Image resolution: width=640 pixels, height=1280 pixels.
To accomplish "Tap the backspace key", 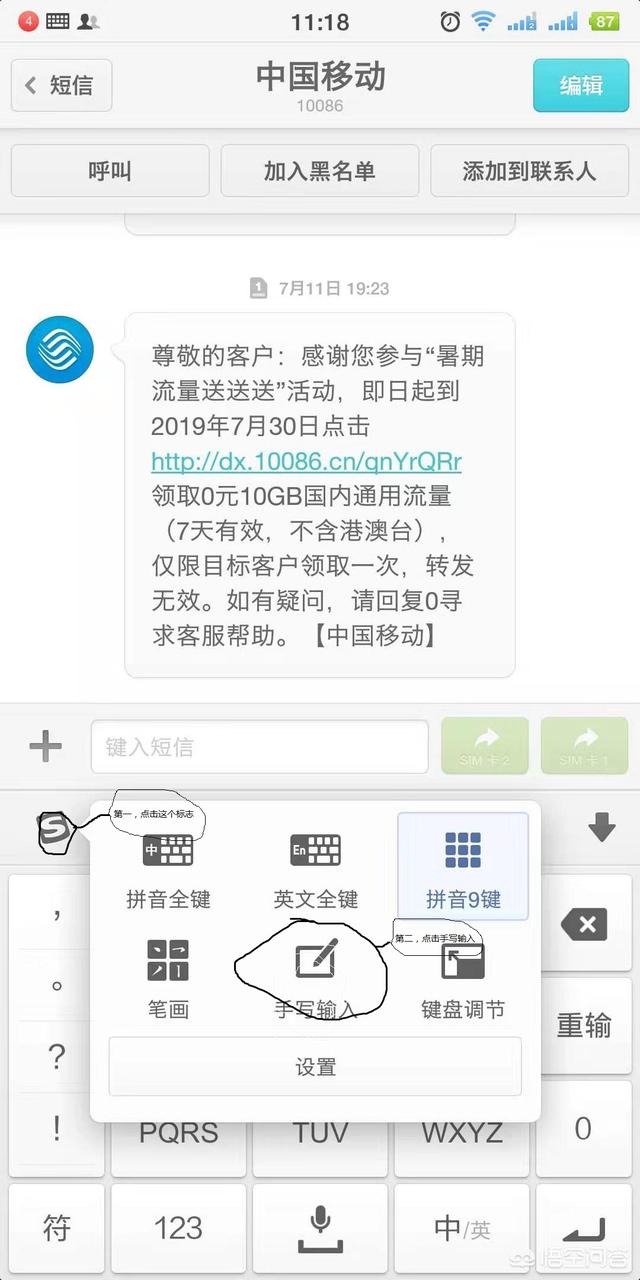I will (x=583, y=924).
